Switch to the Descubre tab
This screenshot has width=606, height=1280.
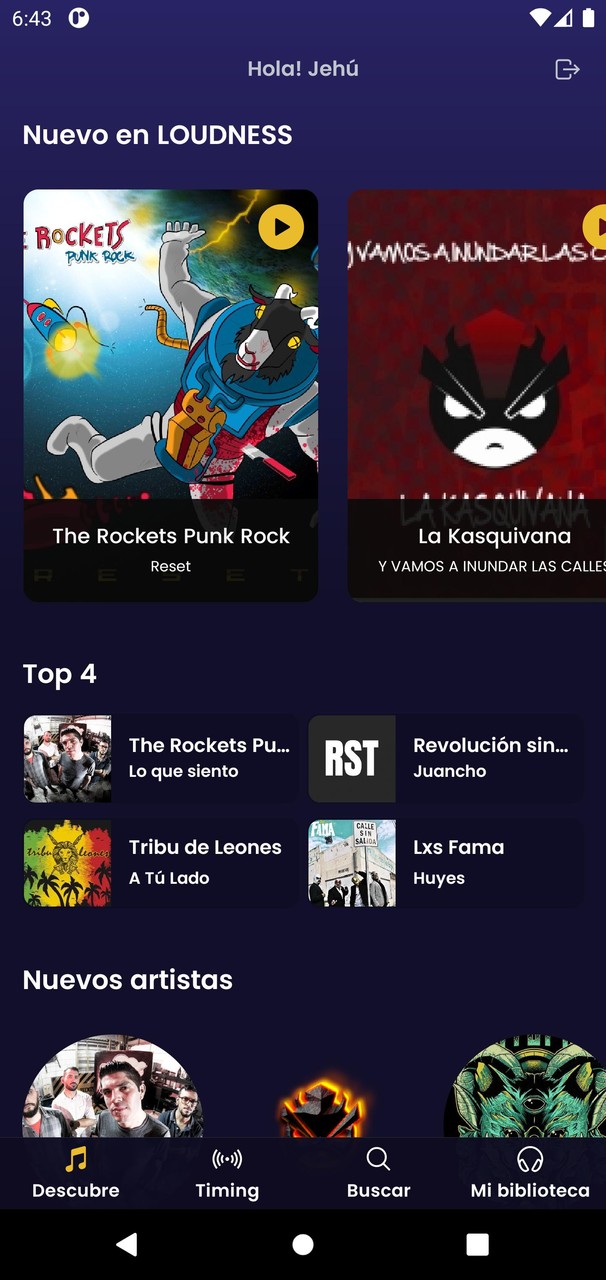tap(76, 1173)
